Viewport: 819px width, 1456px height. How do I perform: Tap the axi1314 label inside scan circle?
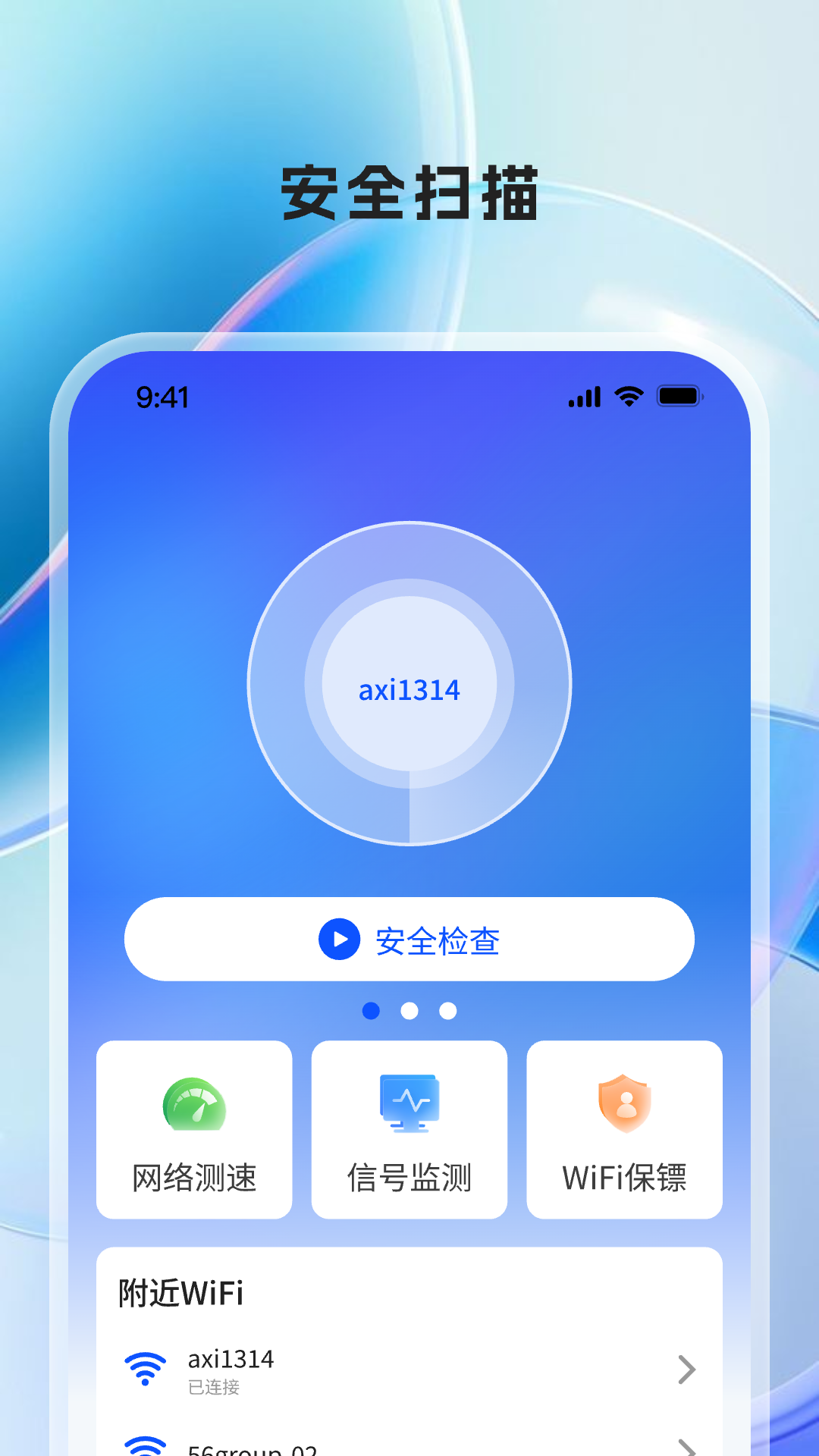tap(409, 689)
